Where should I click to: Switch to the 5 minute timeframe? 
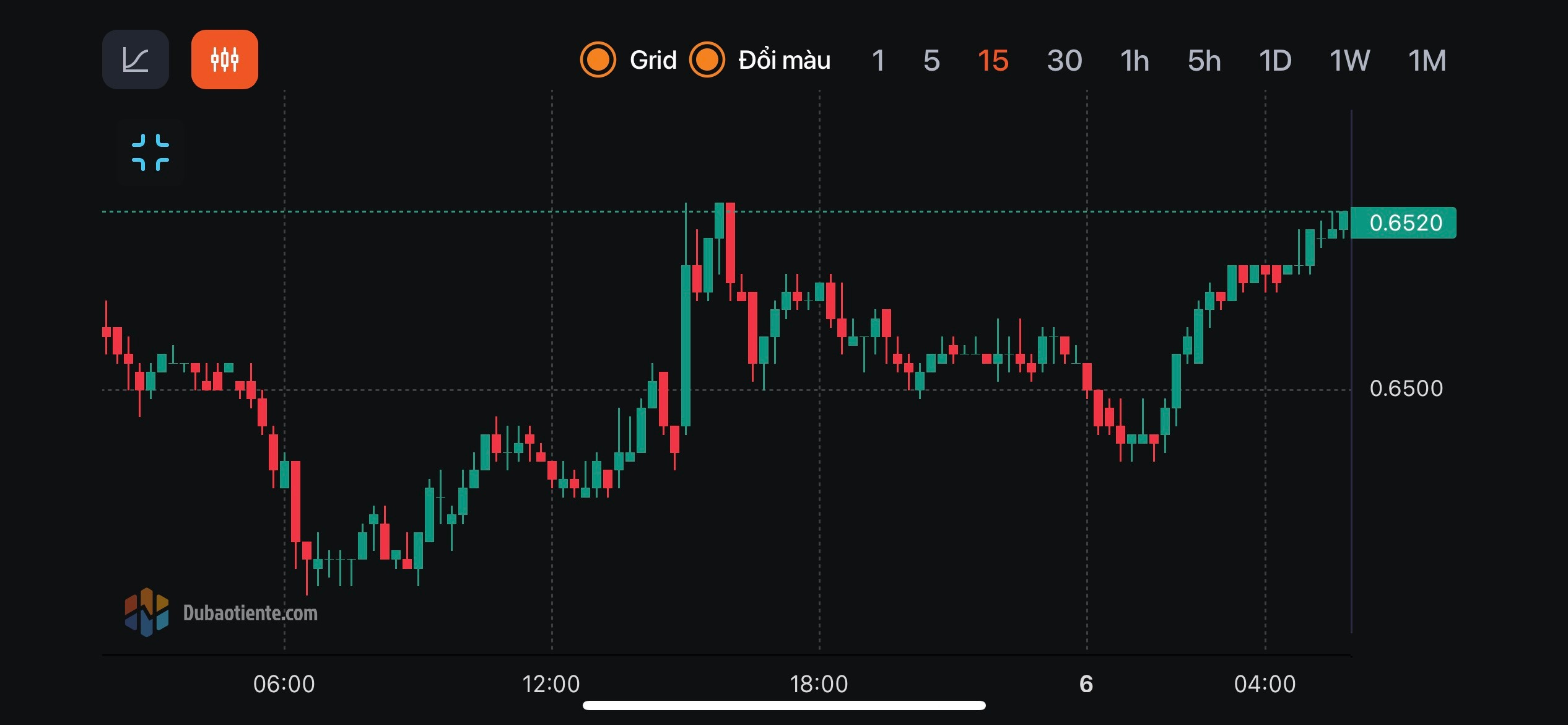pyautogui.click(x=931, y=61)
